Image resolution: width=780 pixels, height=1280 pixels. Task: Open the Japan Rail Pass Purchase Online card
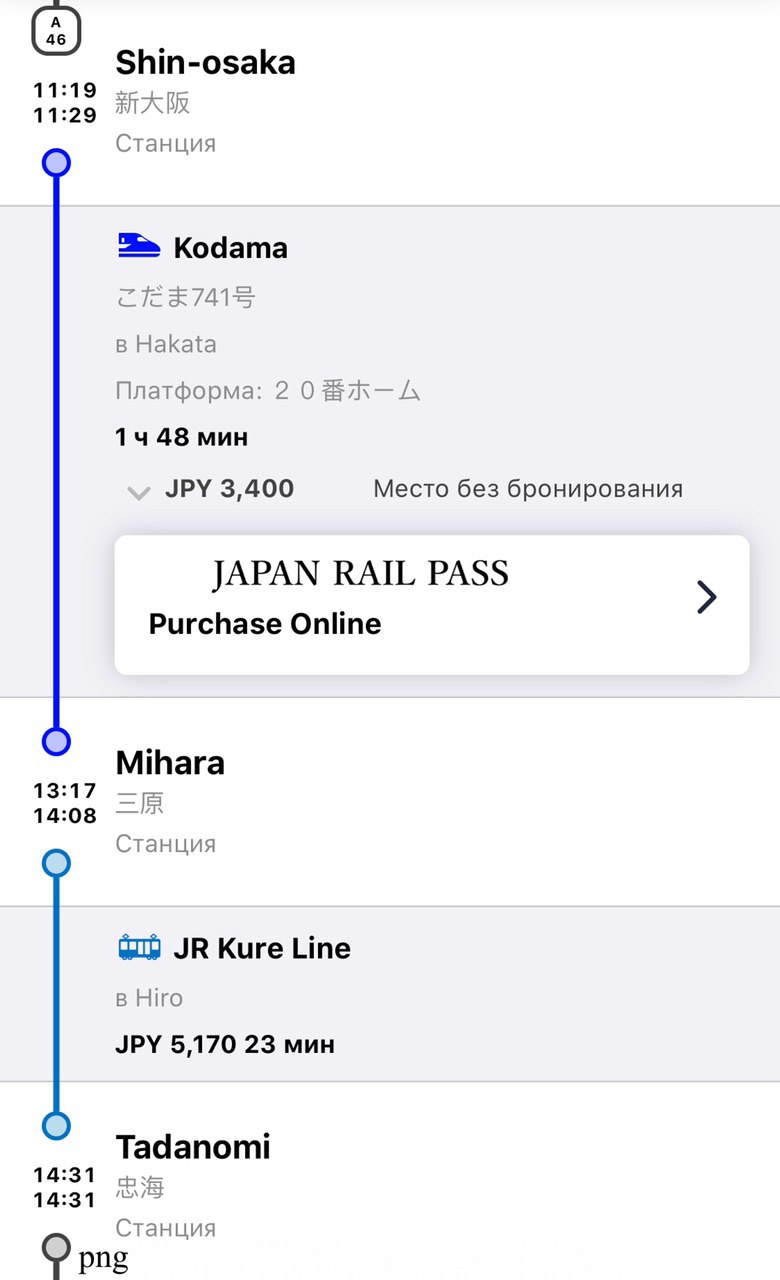click(x=432, y=605)
